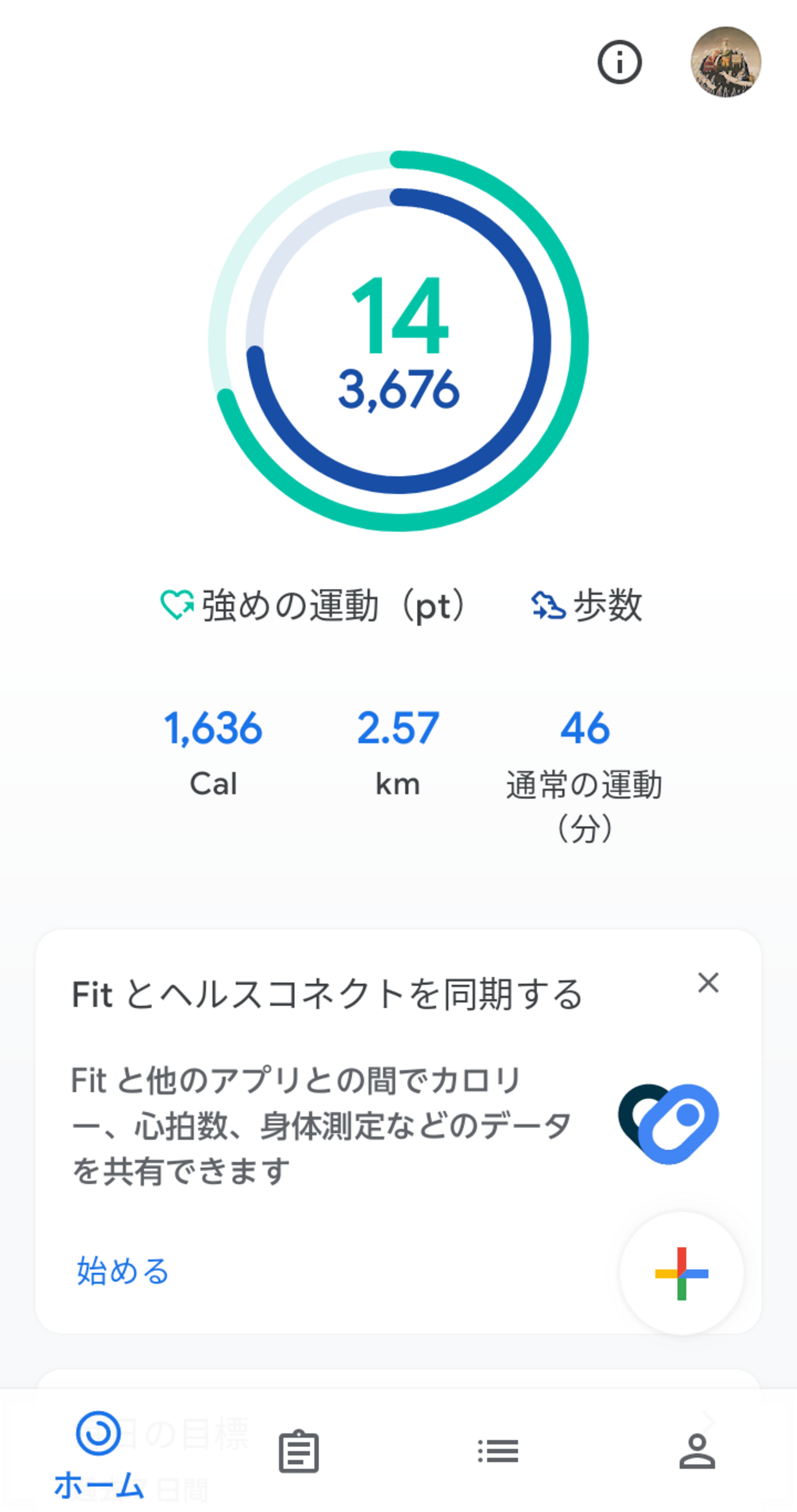Switch to the ホーム tab
The image size is (797, 1512).
pos(99,1454)
